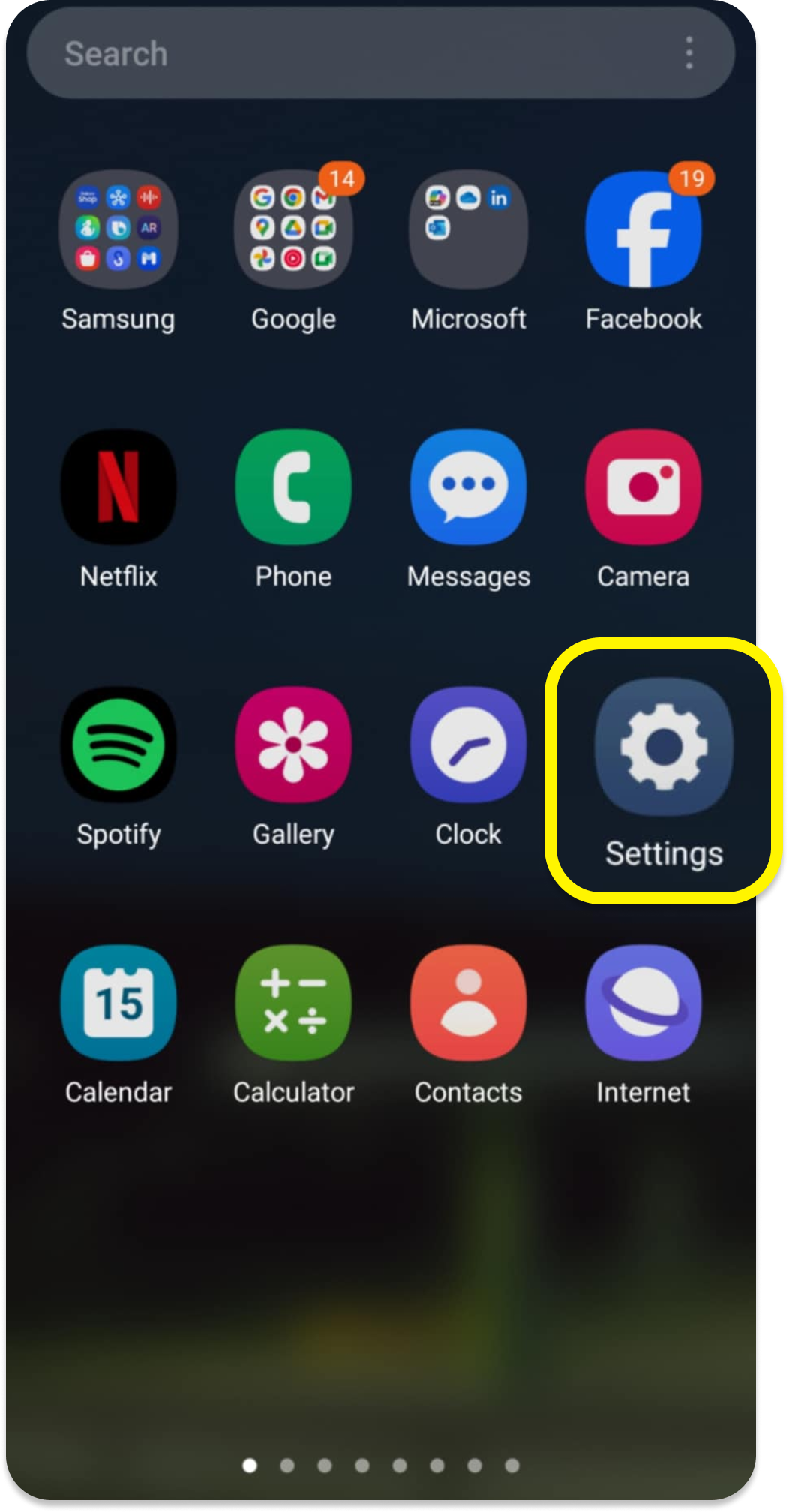Open the Messages app
This screenshot has height=1512, width=789.
coord(468,487)
